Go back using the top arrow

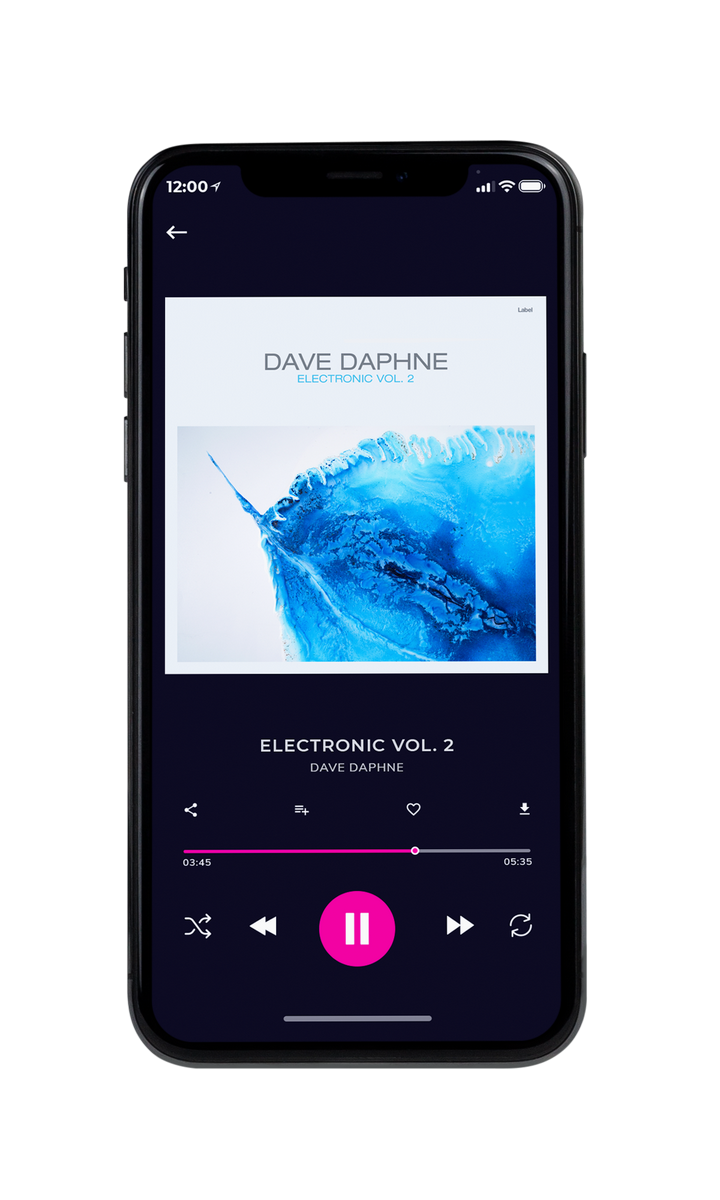click(x=177, y=232)
